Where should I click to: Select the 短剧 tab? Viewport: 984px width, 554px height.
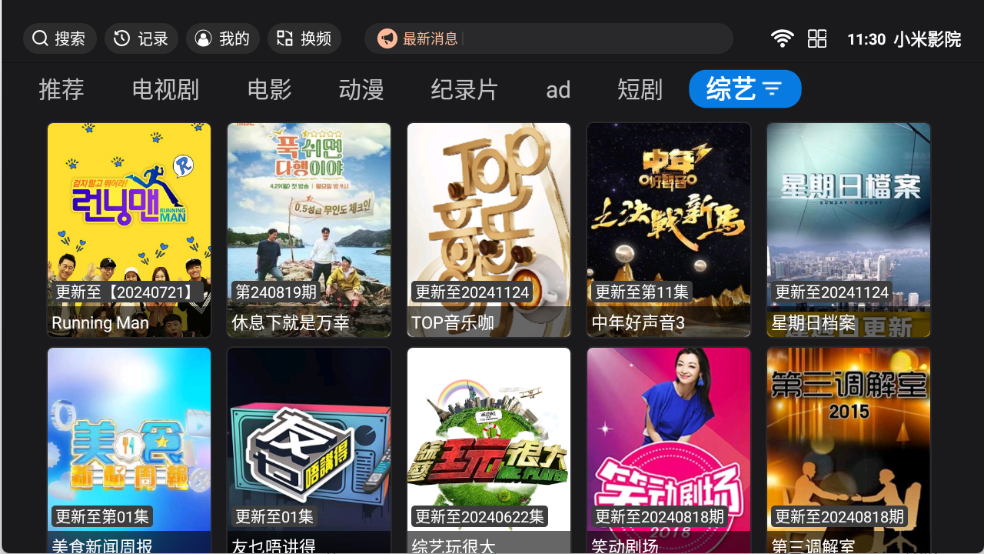pyautogui.click(x=640, y=90)
